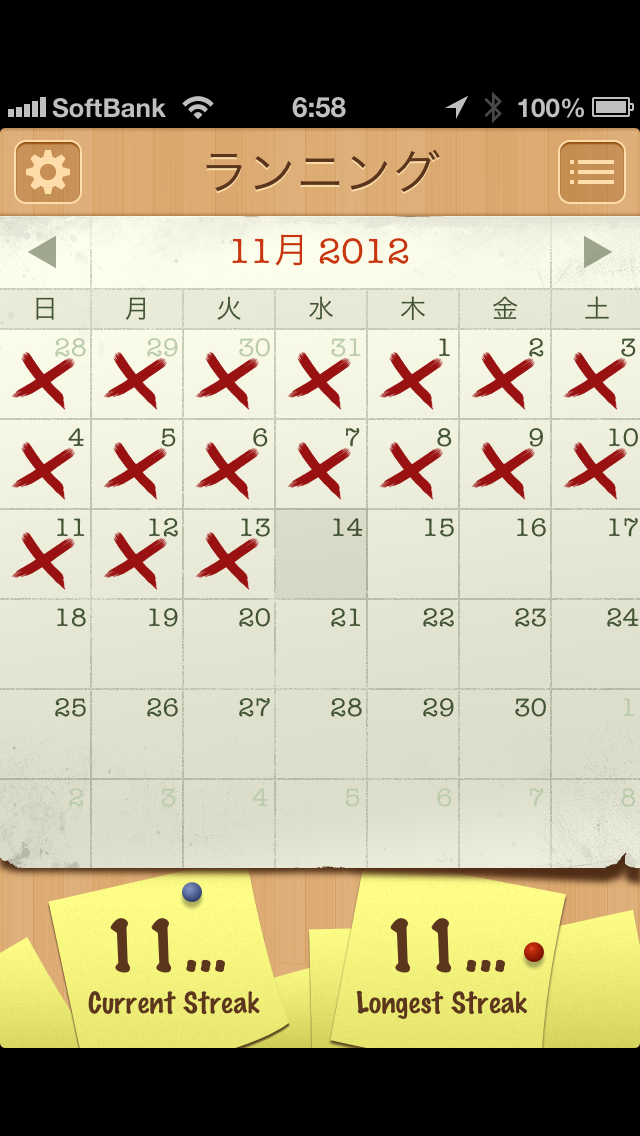Select November 20 on the calendar
The image size is (640, 1136).
[x=229, y=645]
